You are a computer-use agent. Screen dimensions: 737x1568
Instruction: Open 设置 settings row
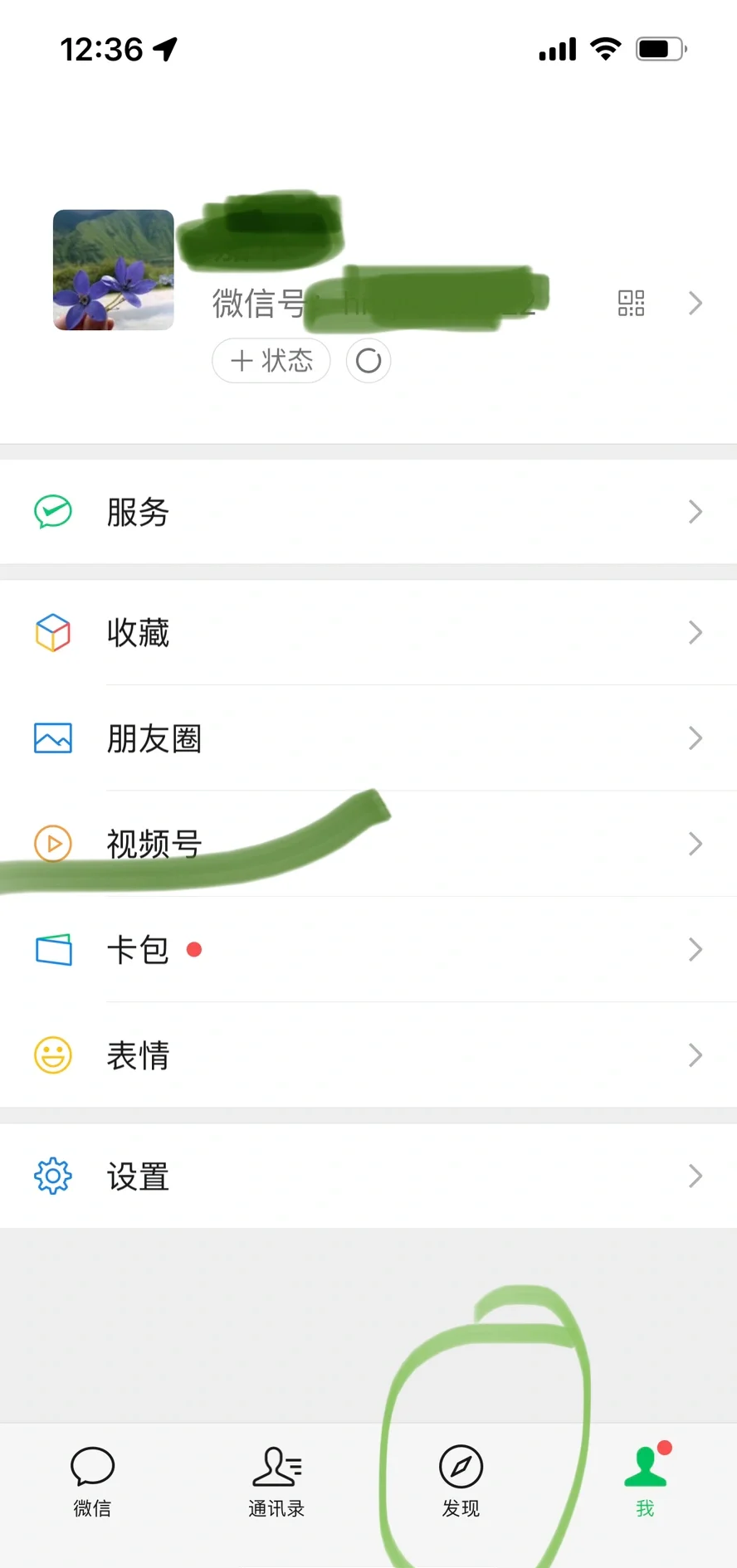pos(368,1176)
